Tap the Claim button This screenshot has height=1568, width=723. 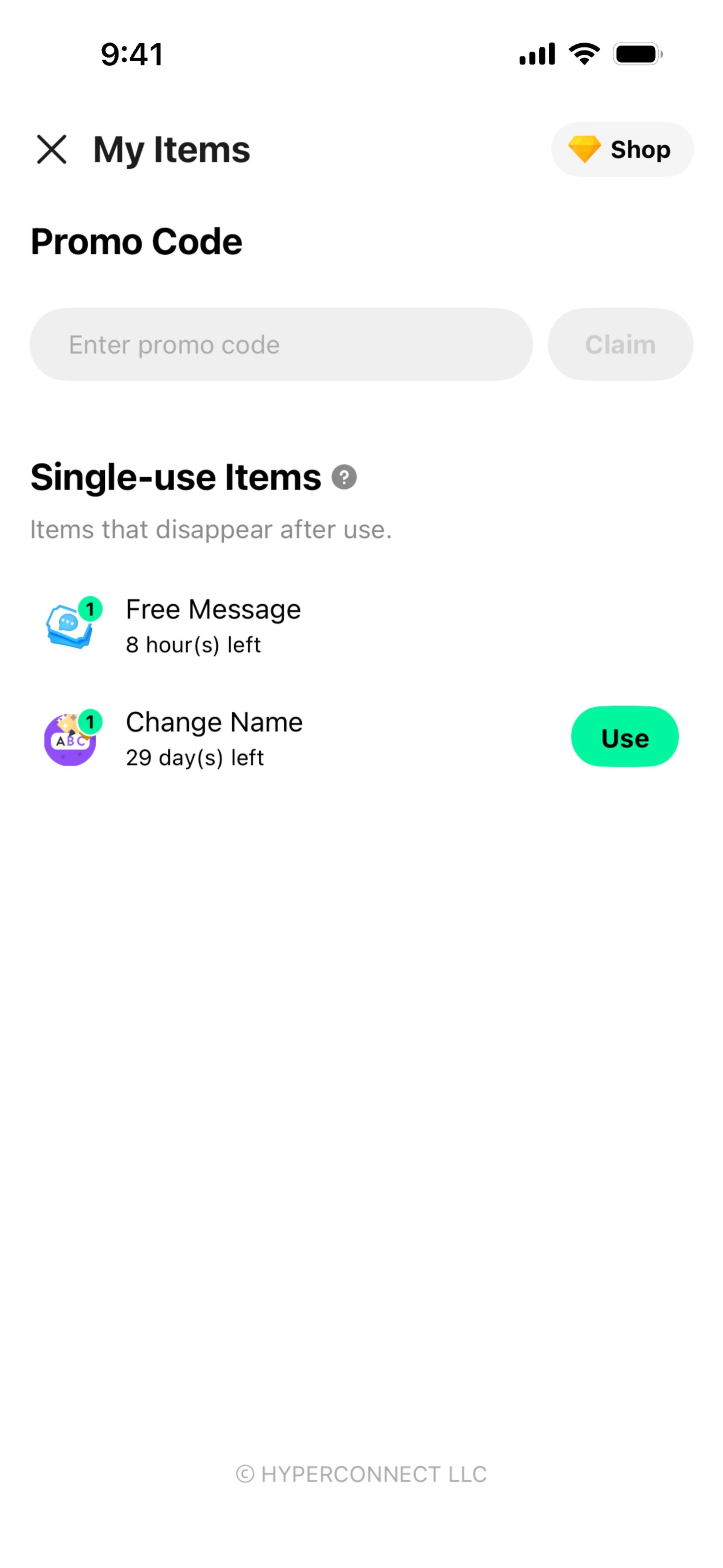pyautogui.click(x=619, y=344)
